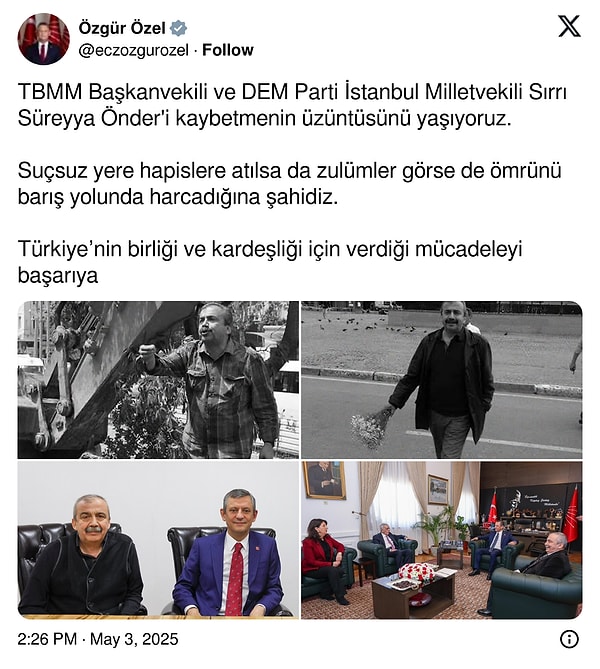Open the meeting room photo

tap(441, 539)
